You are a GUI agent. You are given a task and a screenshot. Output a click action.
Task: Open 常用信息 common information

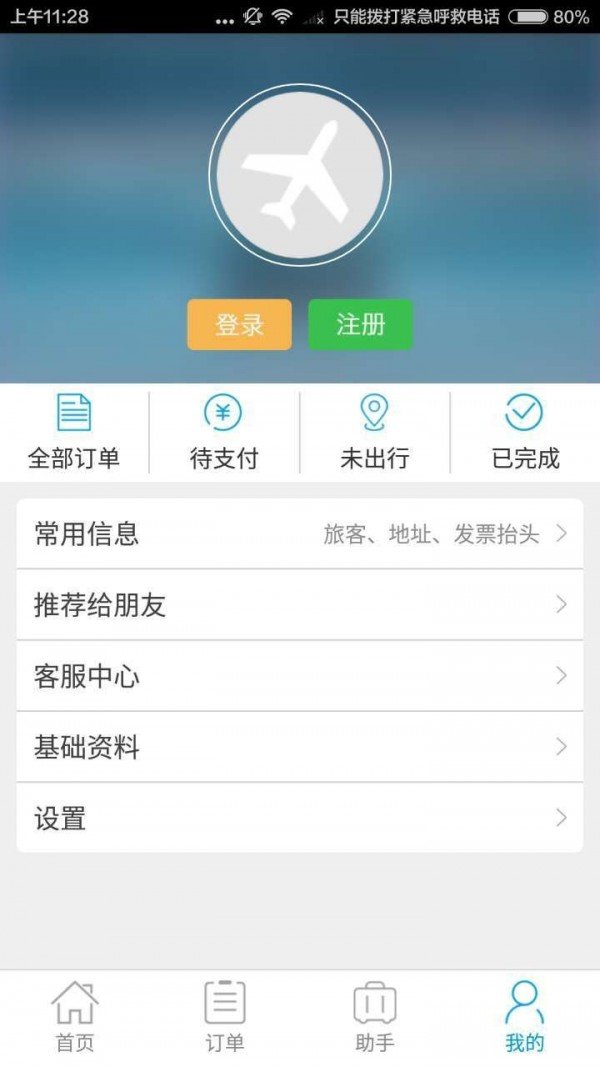point(300,534)
